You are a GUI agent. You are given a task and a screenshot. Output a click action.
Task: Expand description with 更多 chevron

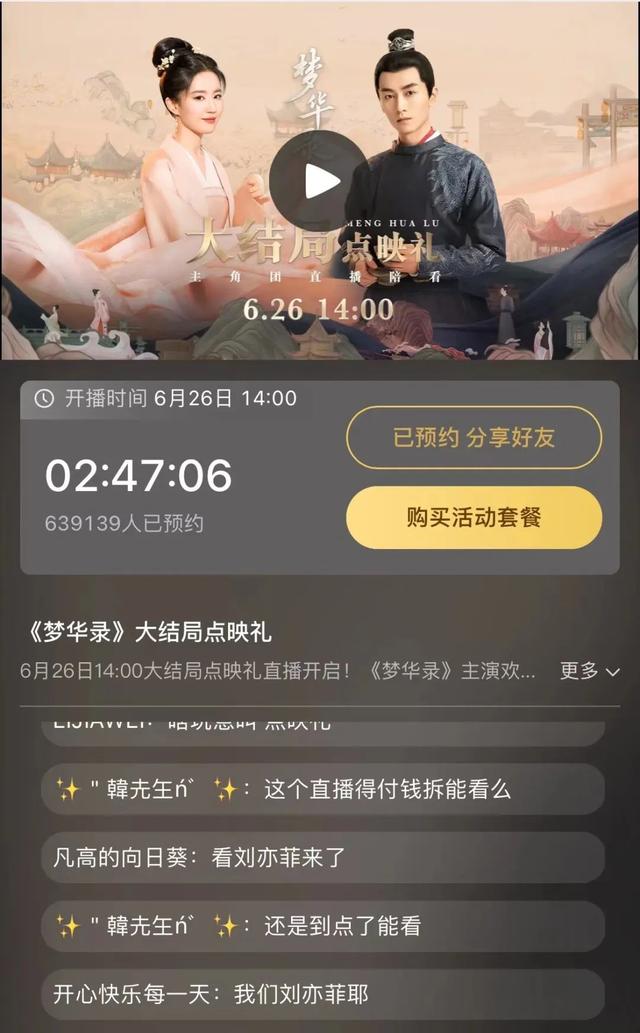coord(590,671)
